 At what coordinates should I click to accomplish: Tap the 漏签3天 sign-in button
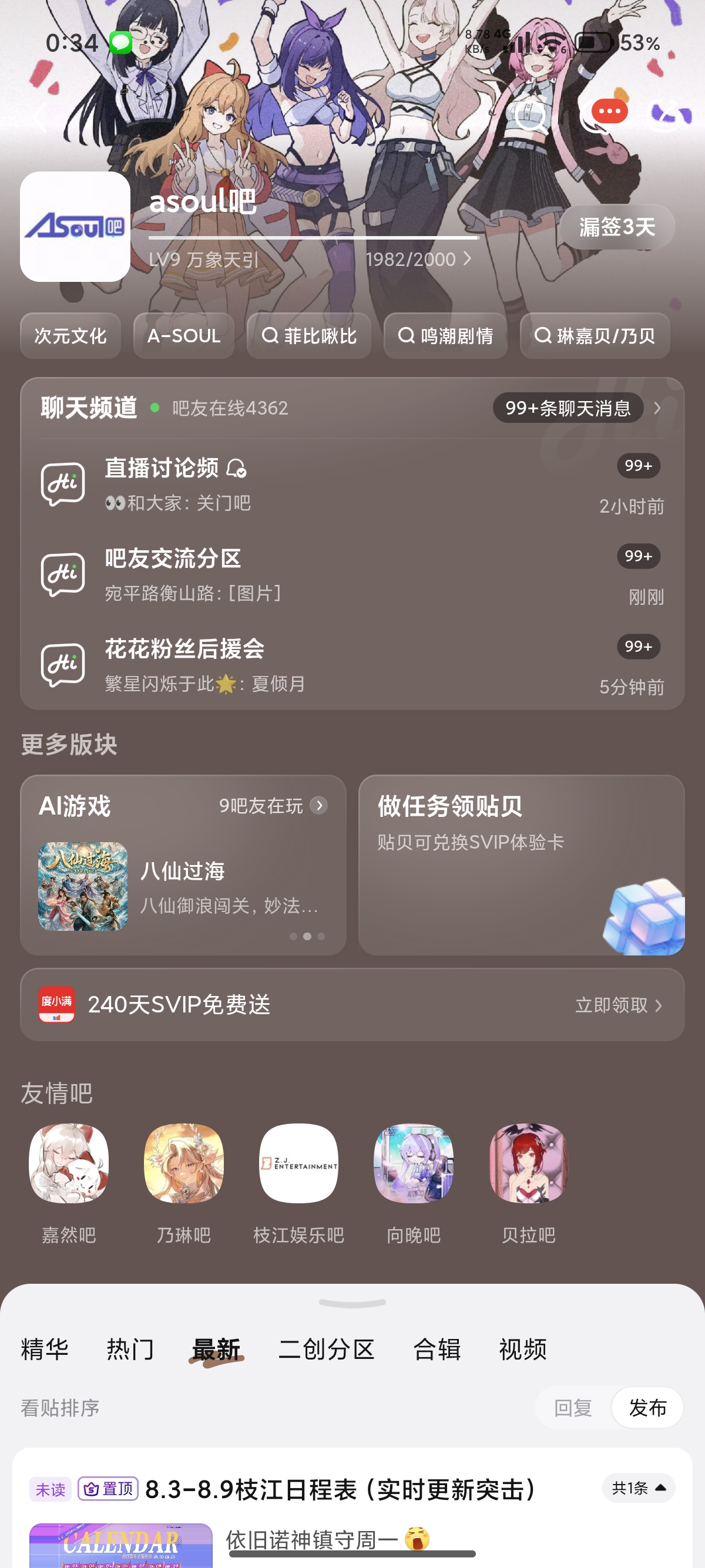(x=617, y=227)
